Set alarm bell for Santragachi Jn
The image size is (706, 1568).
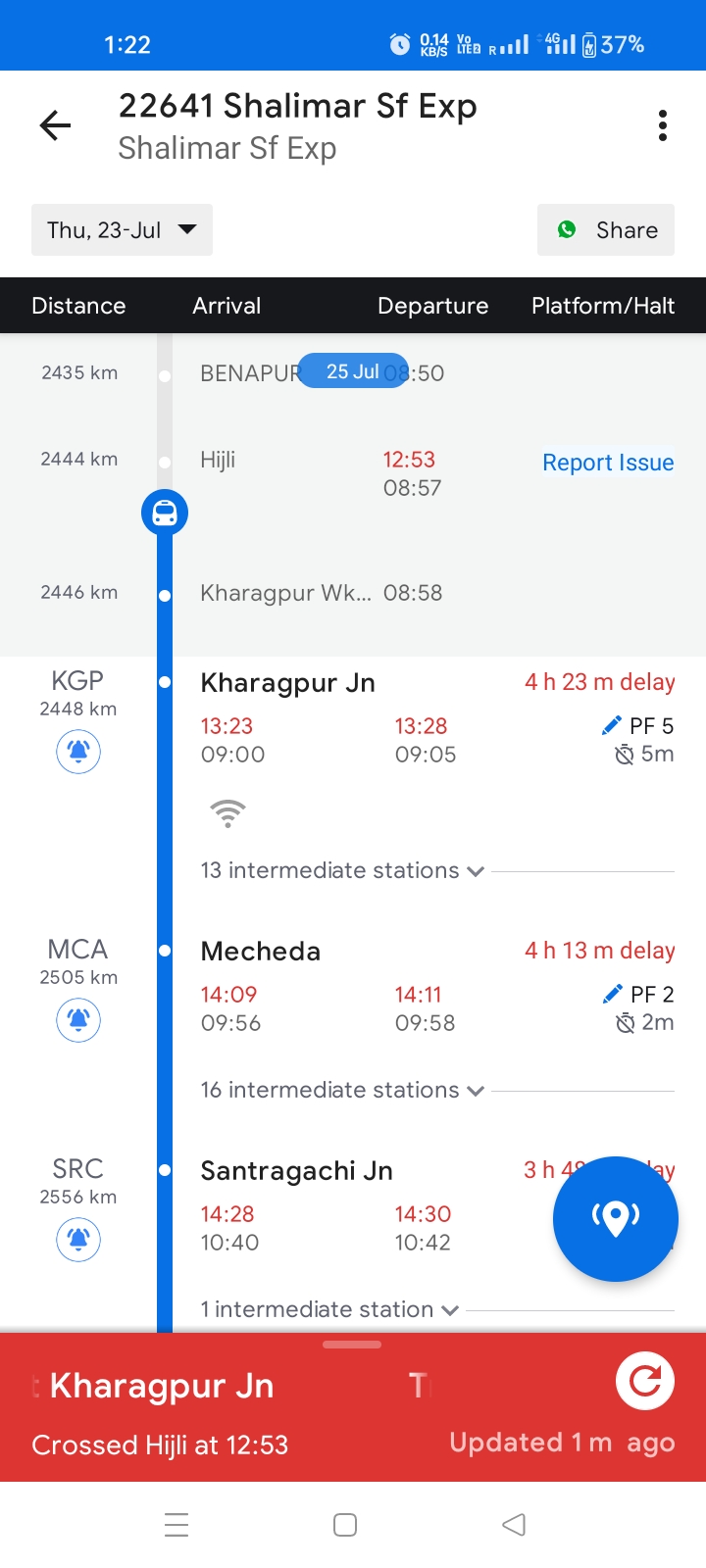coord(78,1240)
